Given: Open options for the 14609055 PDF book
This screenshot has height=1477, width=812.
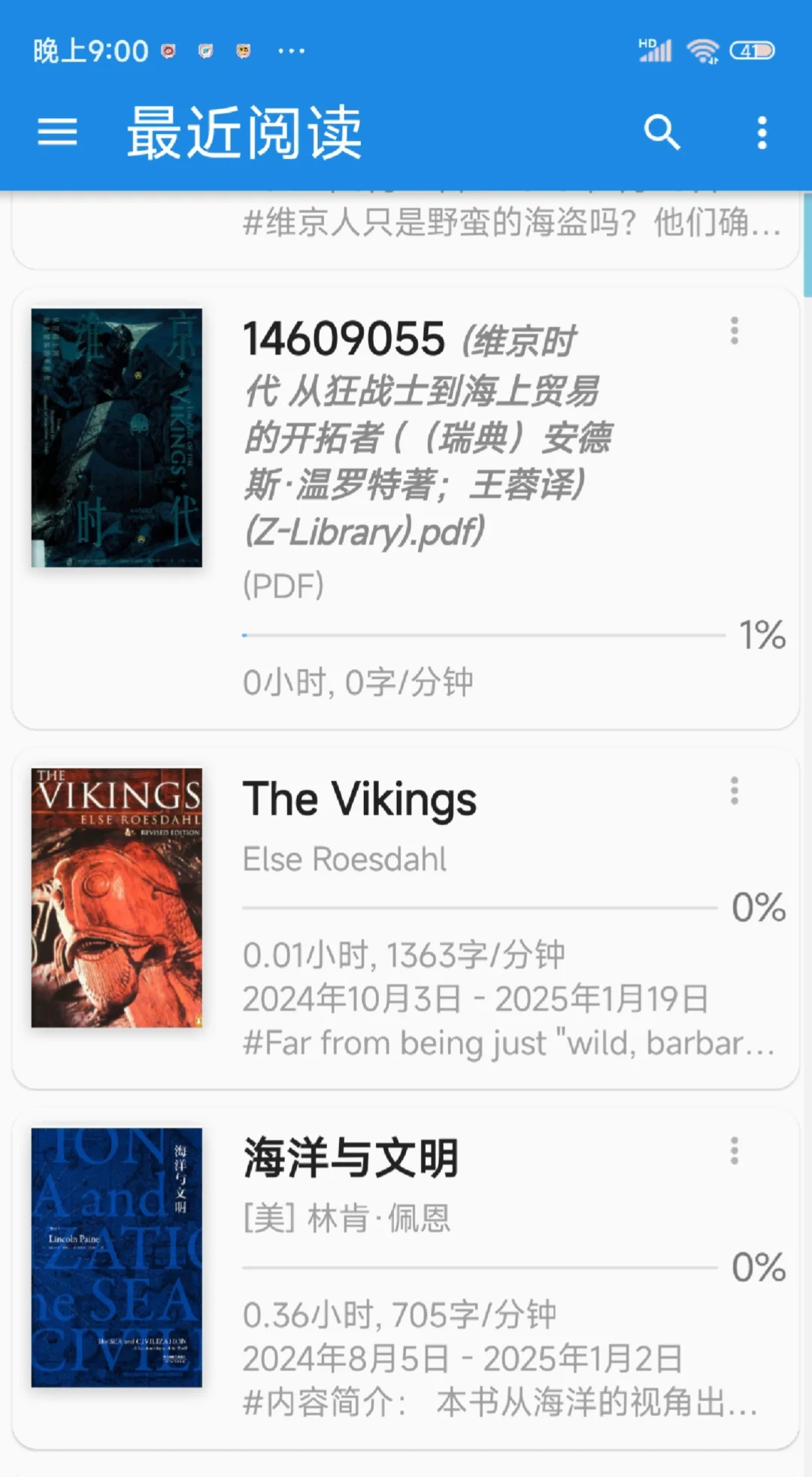Looking at the screenshot, I should (x=735, y=331).
